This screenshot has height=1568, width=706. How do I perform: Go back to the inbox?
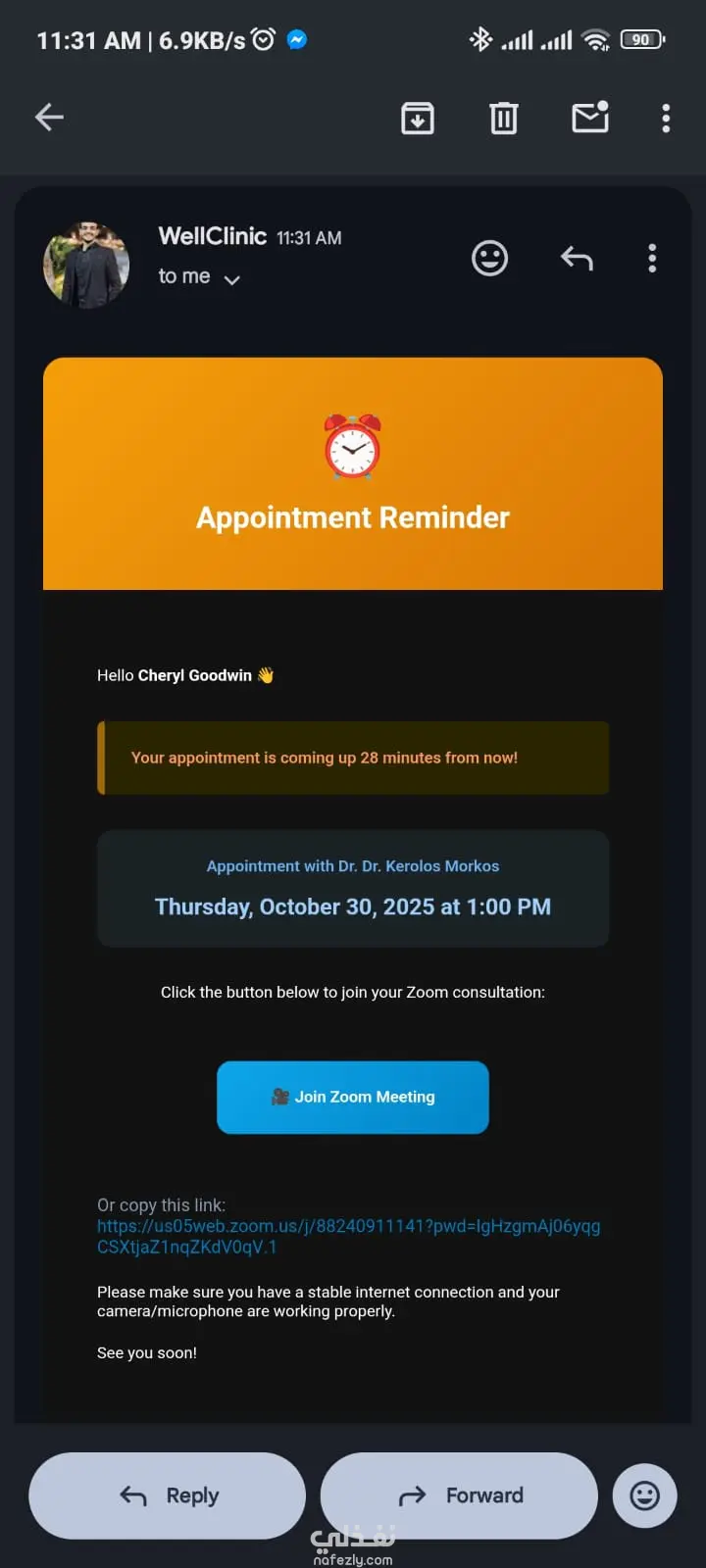[x=49, y=118]
